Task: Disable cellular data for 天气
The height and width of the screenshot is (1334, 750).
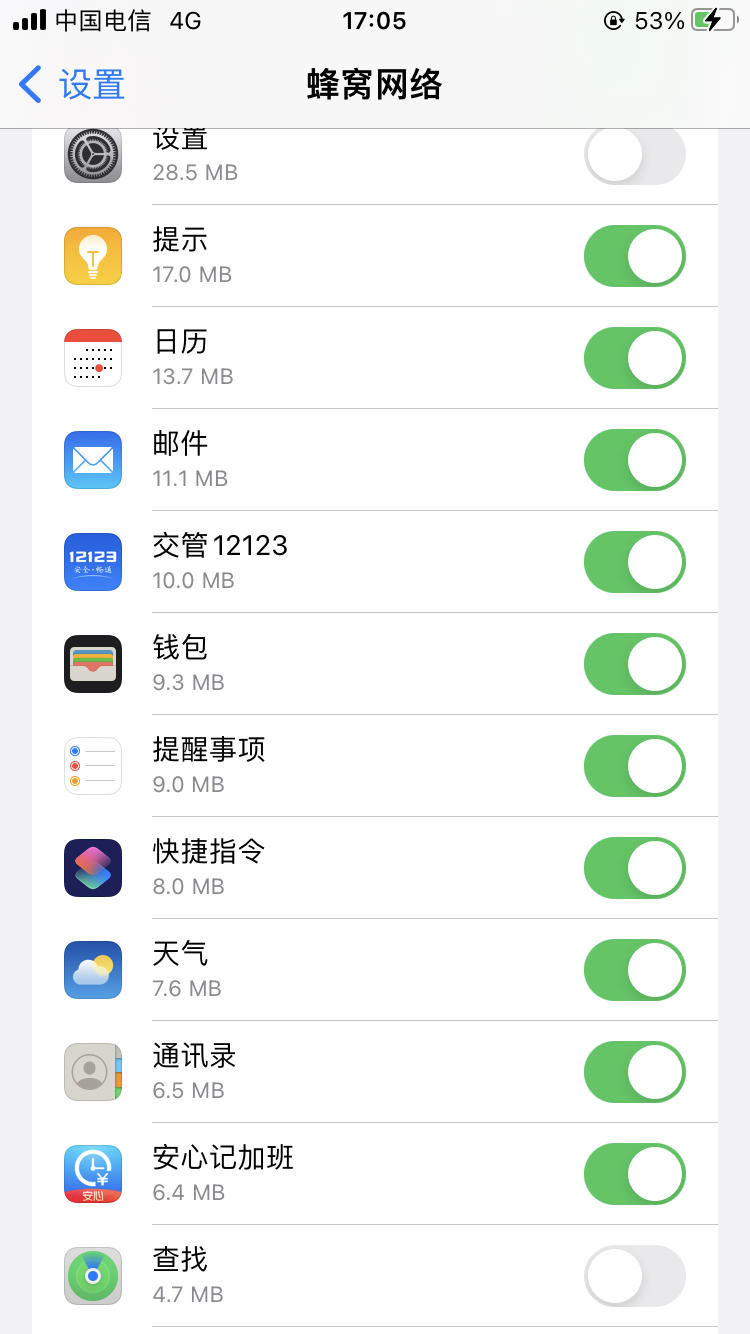Action: [635, 970]
